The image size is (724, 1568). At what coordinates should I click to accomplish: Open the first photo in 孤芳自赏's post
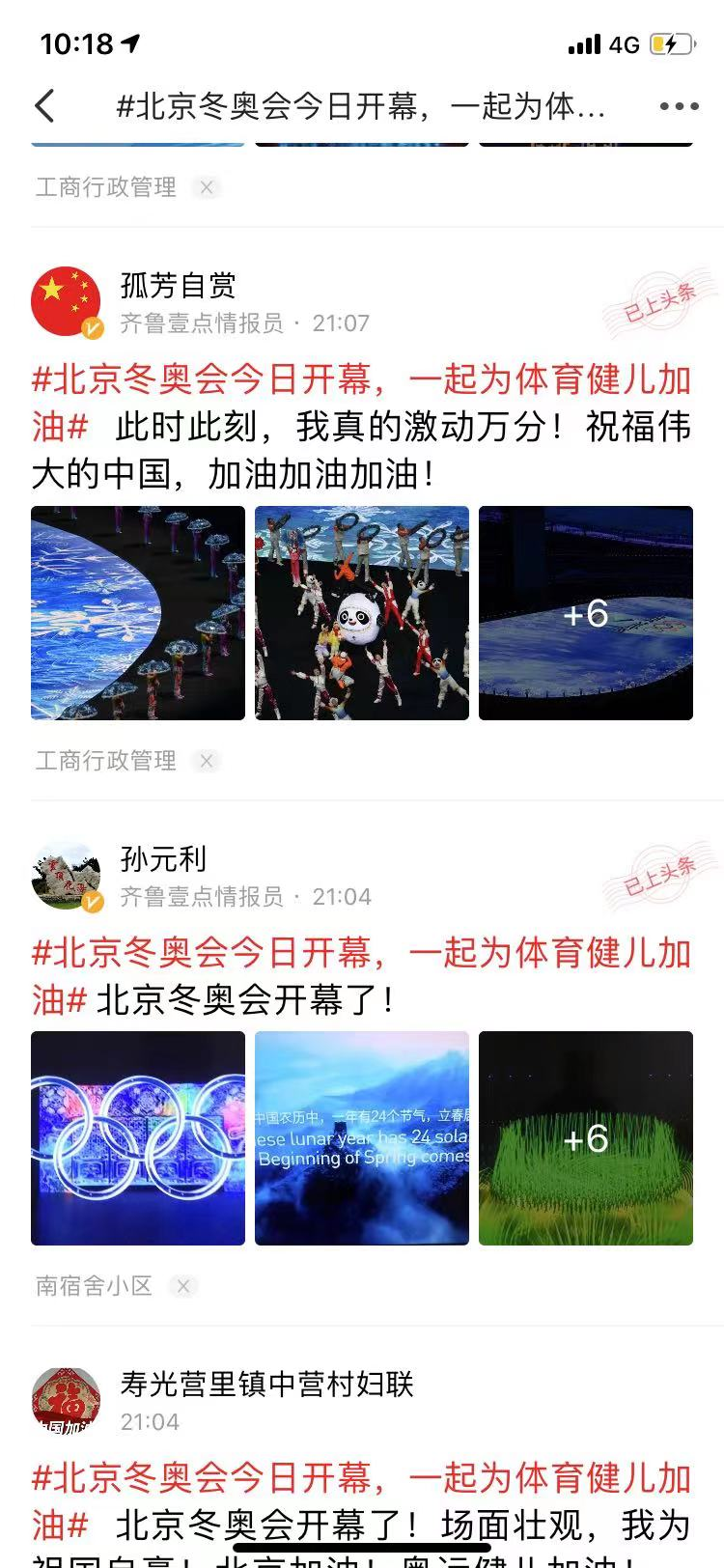coord(138,613)
